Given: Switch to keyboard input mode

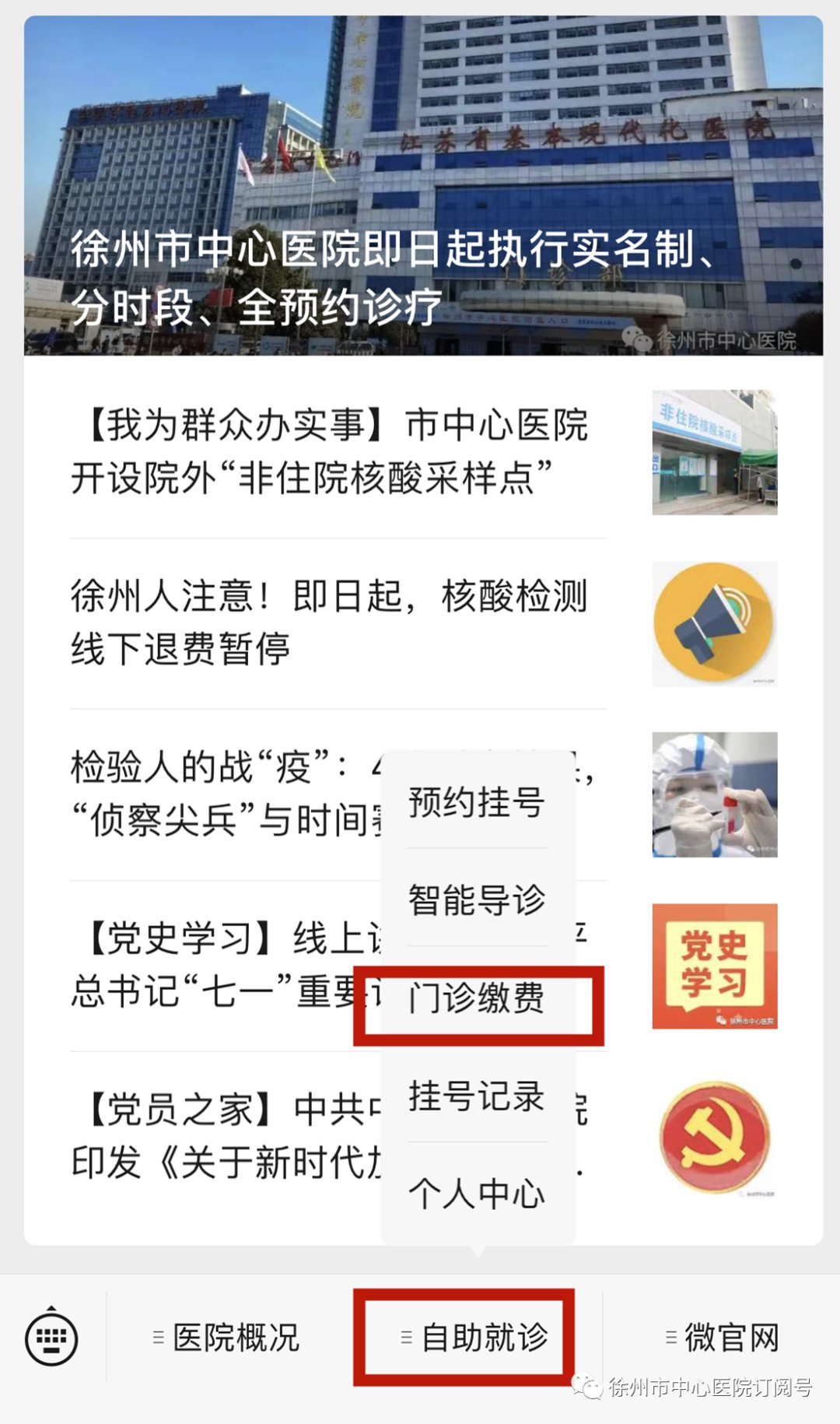Looking at the screenshot, I should 51,1338.
